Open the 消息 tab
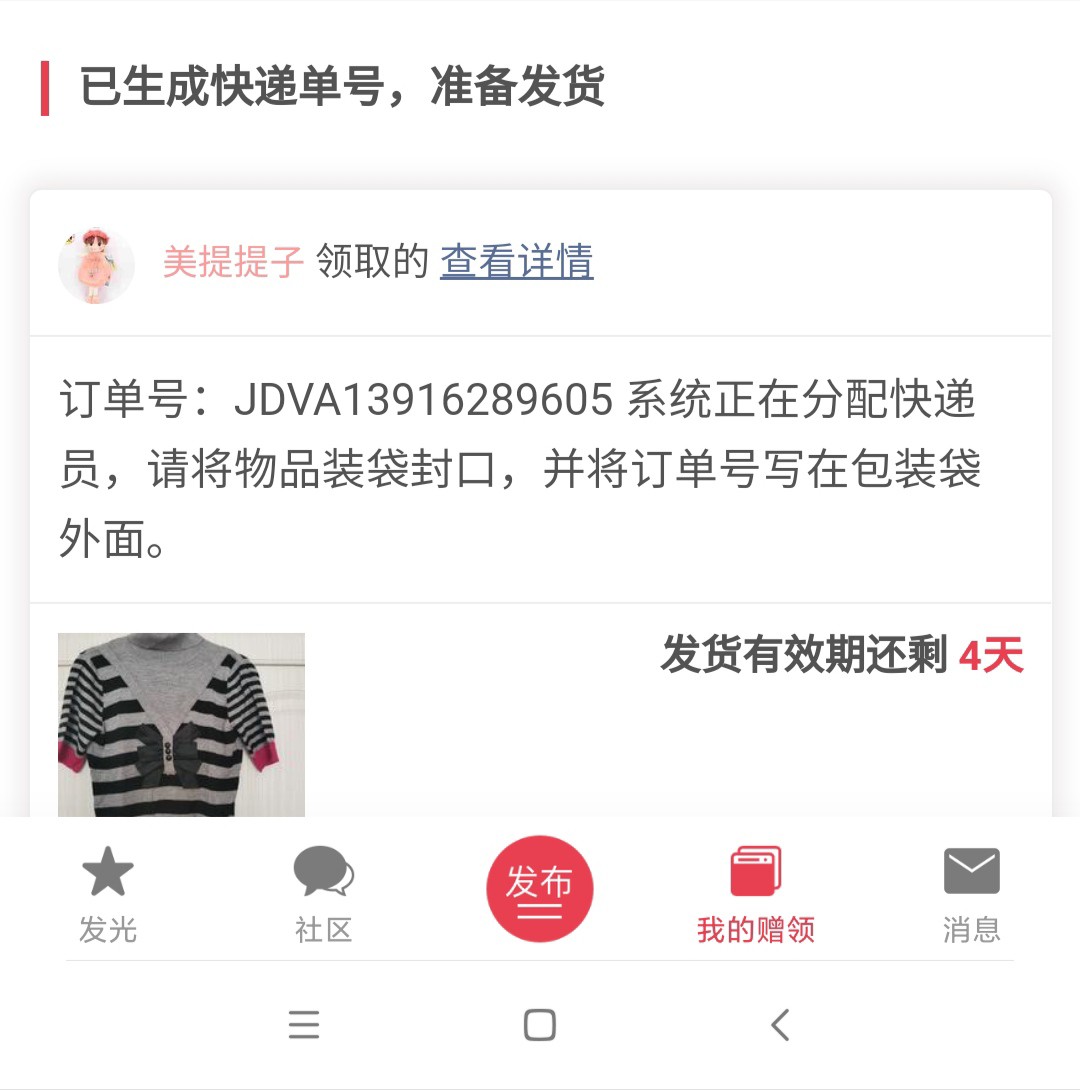 click(x=971, y=893)
